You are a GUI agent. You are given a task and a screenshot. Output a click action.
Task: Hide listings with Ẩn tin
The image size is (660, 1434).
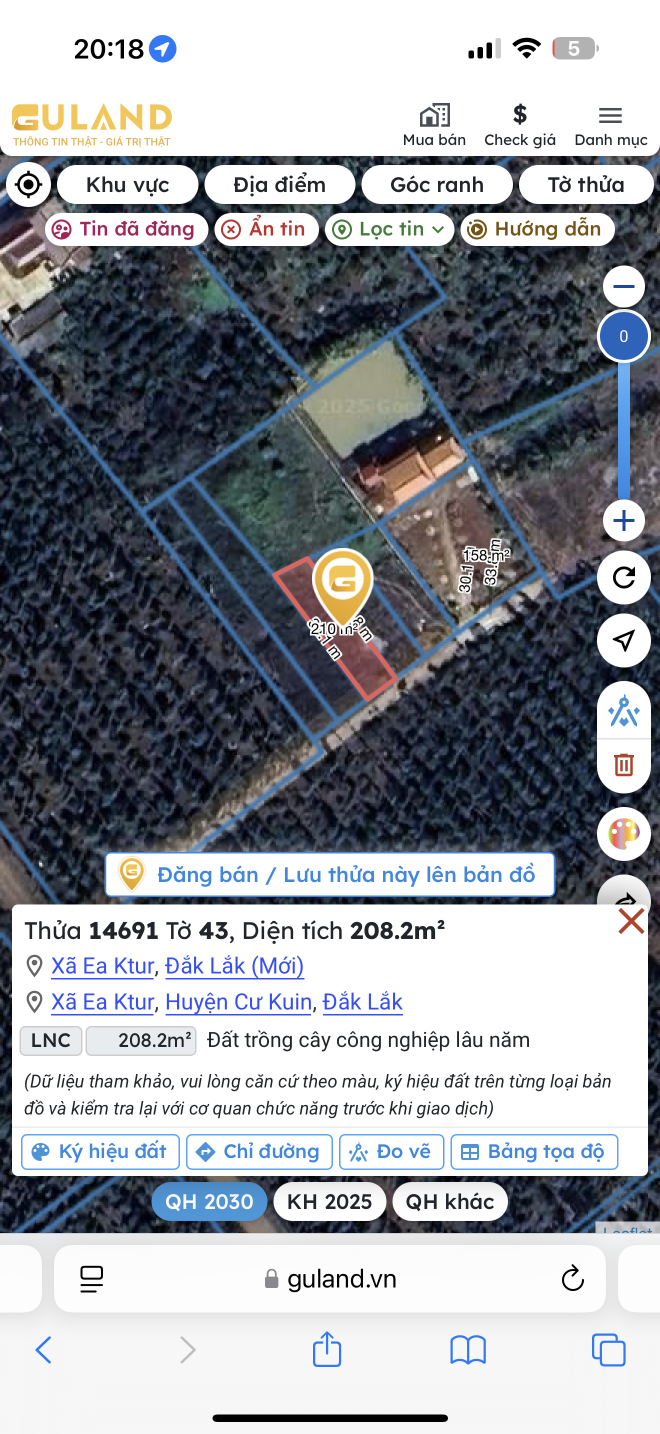265,229
